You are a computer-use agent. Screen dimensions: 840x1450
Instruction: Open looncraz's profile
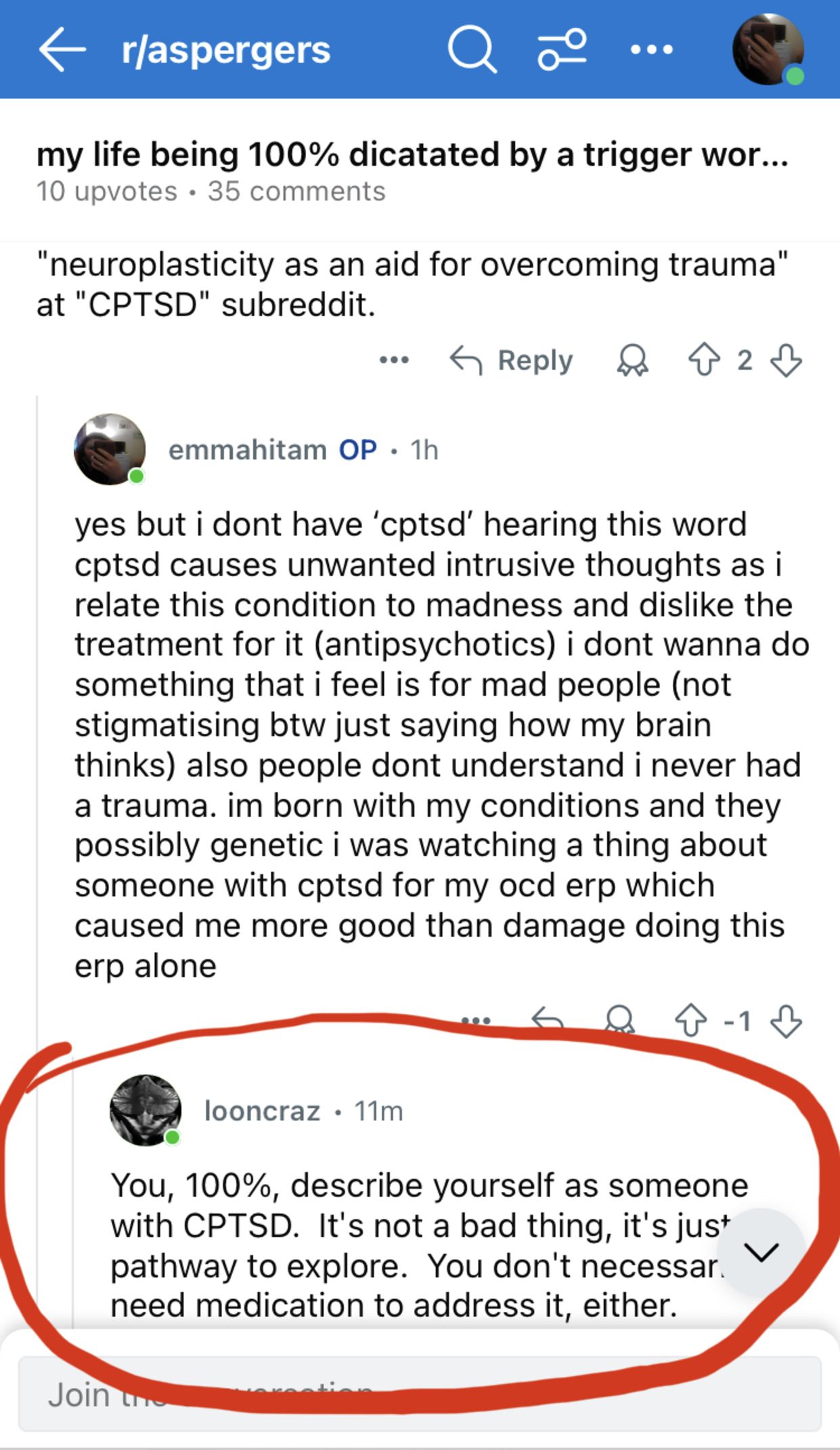[x=262, y=1111]
